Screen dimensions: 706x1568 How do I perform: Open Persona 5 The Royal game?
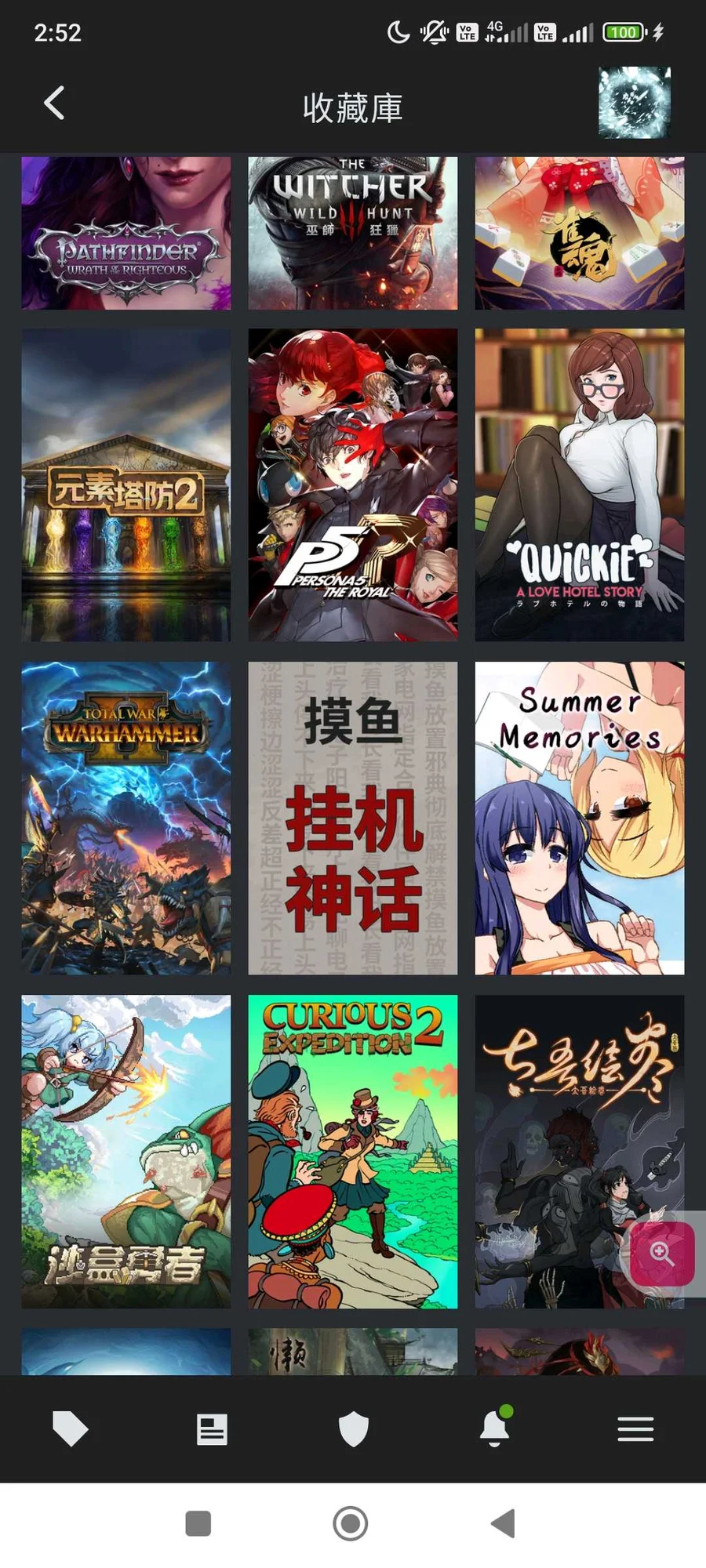coord(352,485)
